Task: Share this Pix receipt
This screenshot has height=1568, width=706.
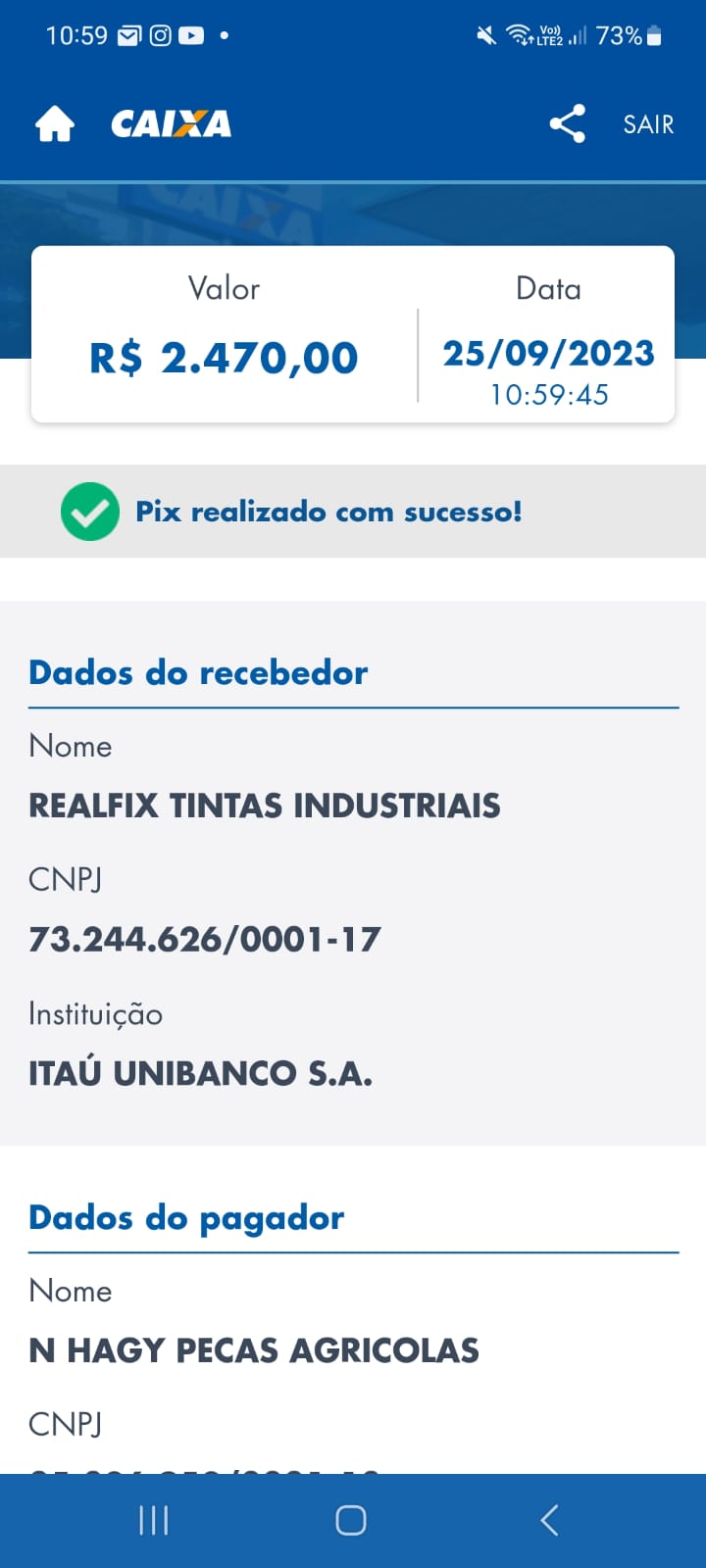Action: (x=567, y=124)
